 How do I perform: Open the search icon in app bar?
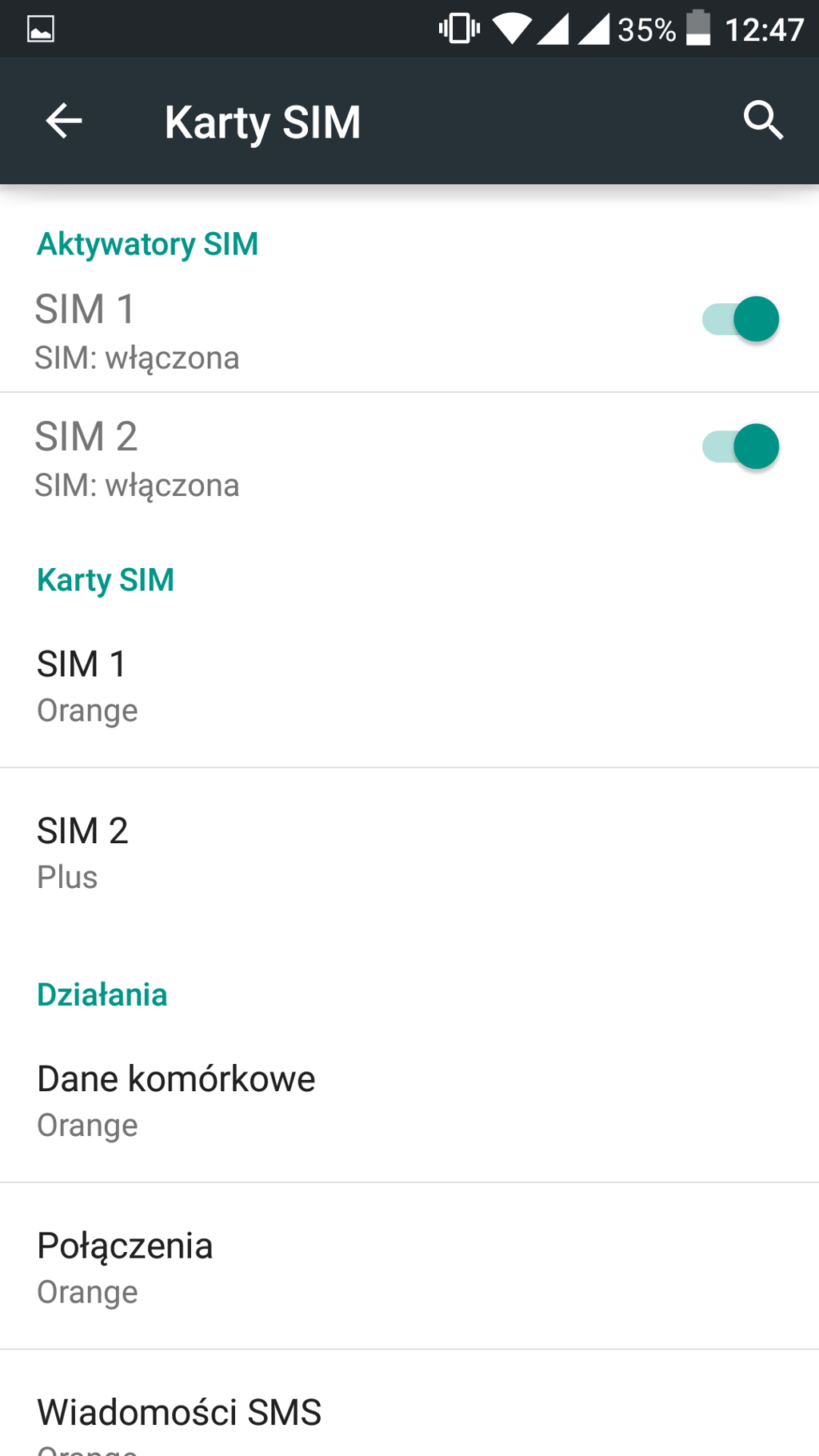[x=763, y=122]
